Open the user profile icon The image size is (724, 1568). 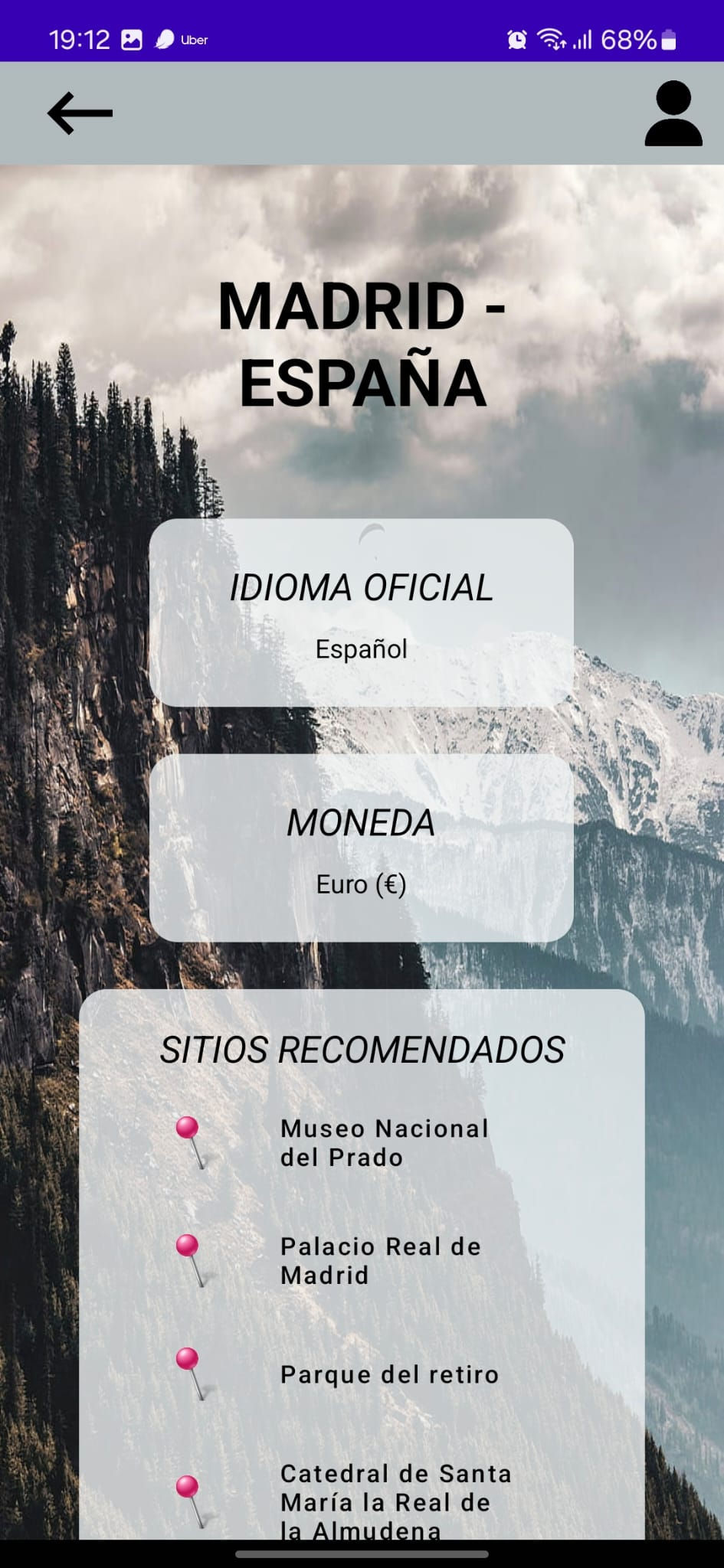pos(673,113)
